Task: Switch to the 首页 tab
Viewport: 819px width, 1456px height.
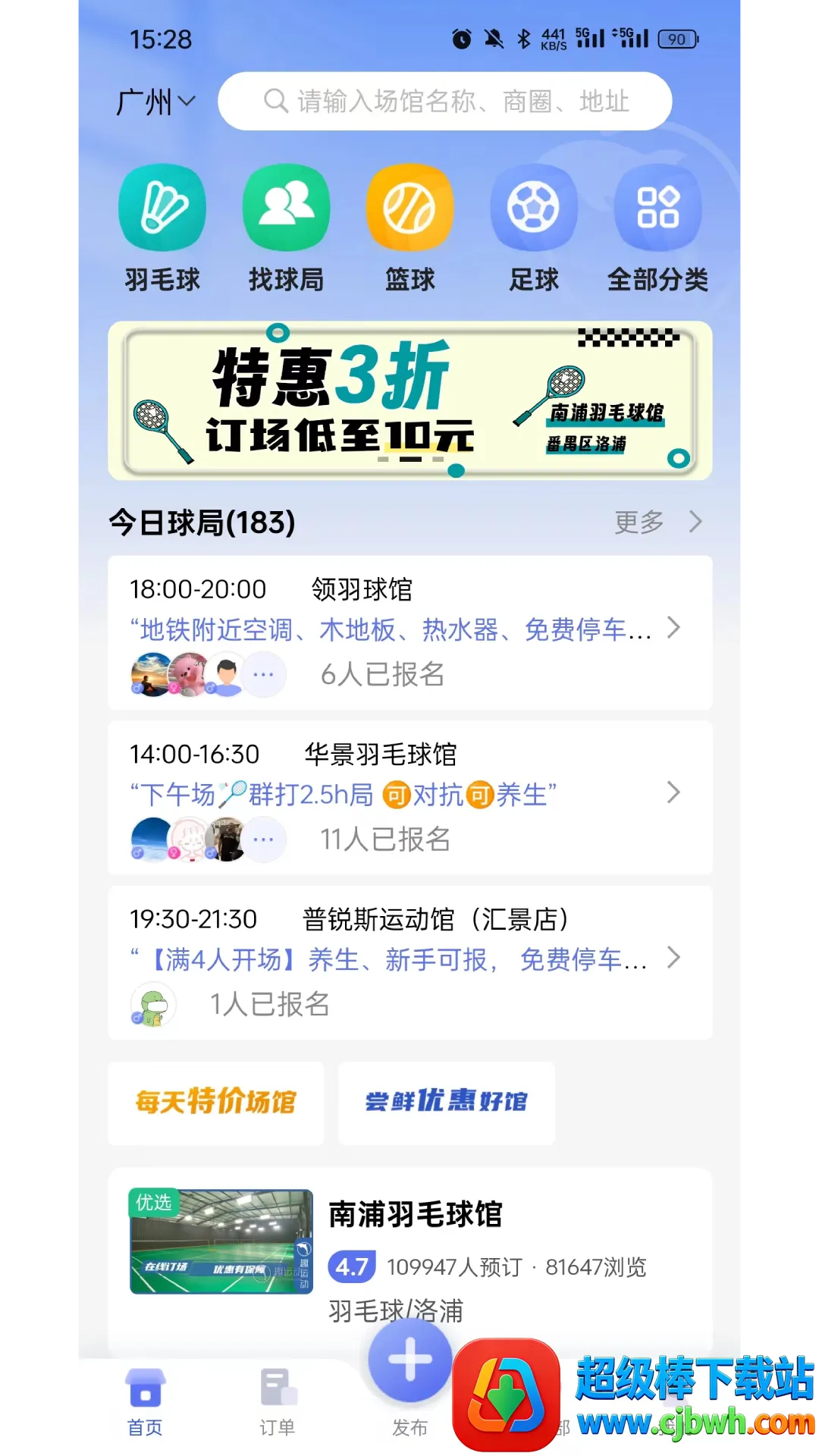Action: [x=145, y=1403]
